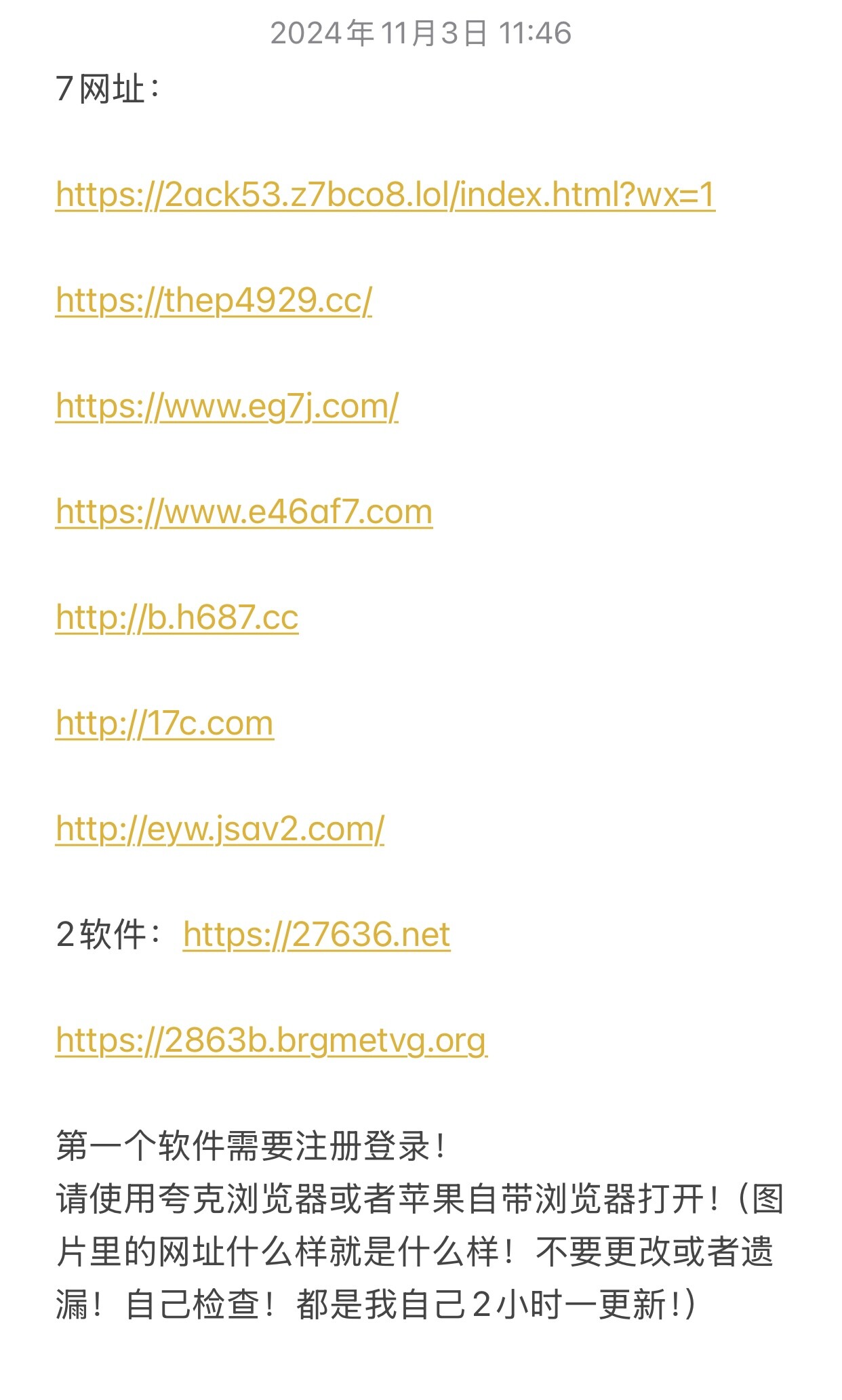Screen dimensions: 842x1400
Task: Open the 27636.net software link
Action: (317, 935)
